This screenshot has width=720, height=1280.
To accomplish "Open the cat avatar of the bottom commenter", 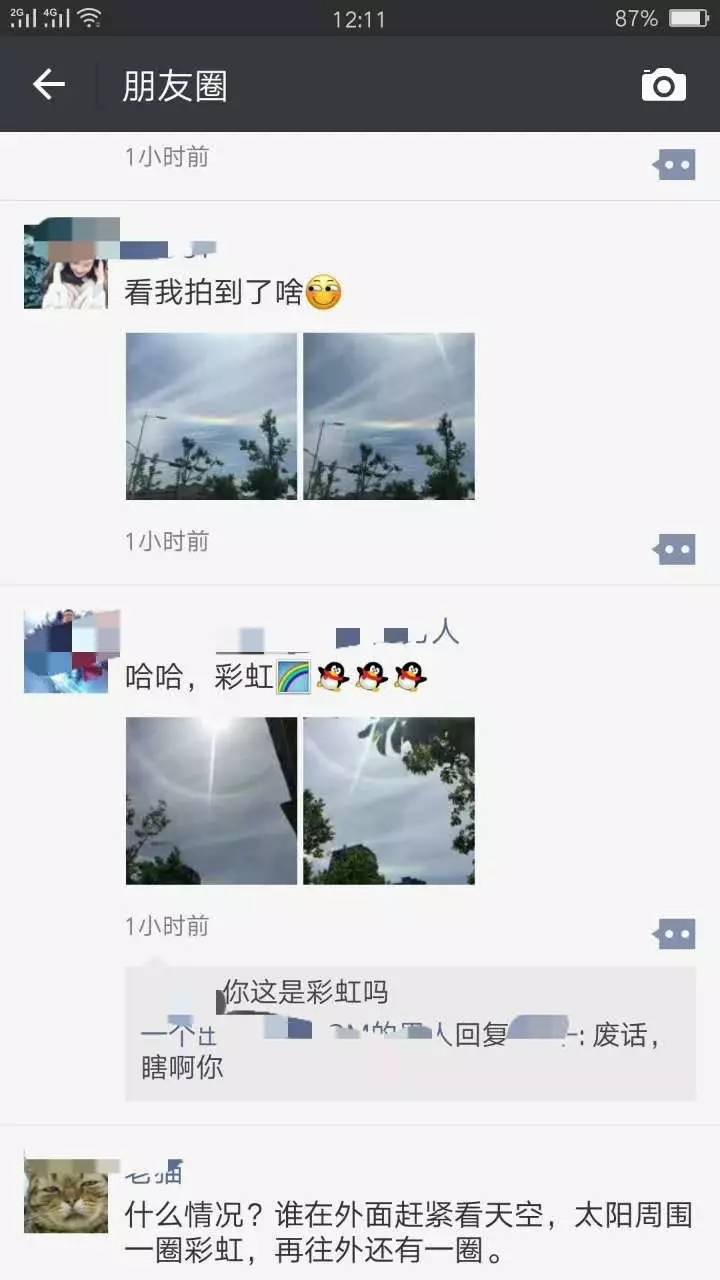I will [65, 1194].
